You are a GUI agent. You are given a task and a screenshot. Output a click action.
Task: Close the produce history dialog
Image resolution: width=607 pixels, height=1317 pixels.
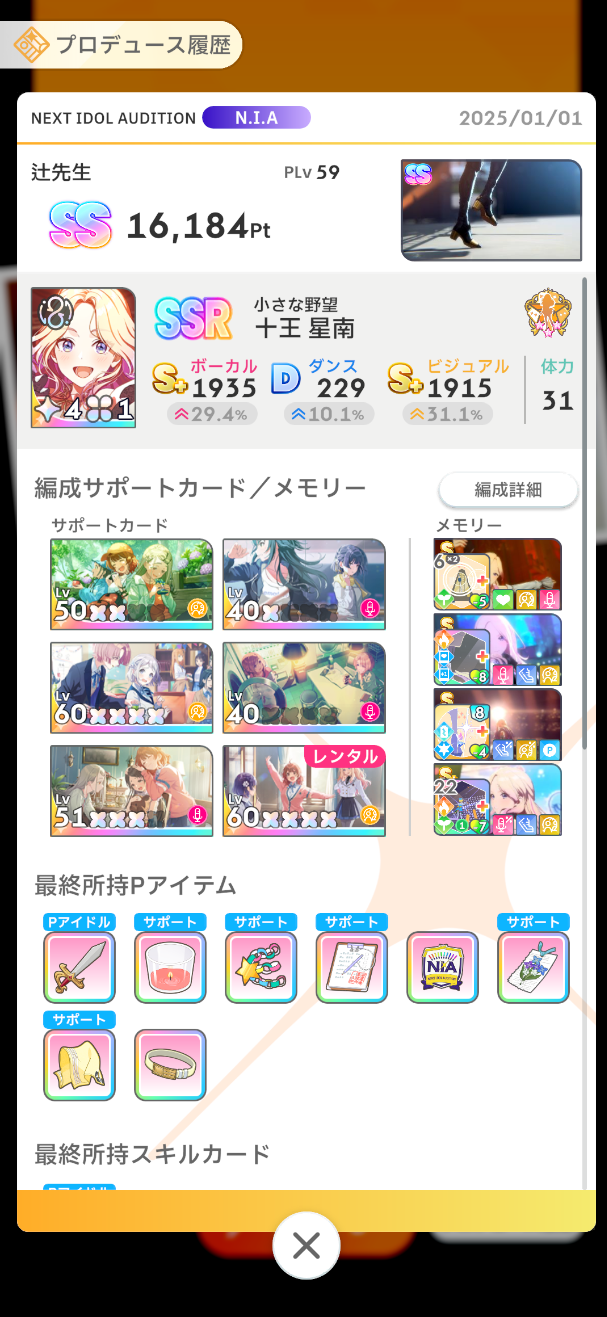pos(306,1245)
